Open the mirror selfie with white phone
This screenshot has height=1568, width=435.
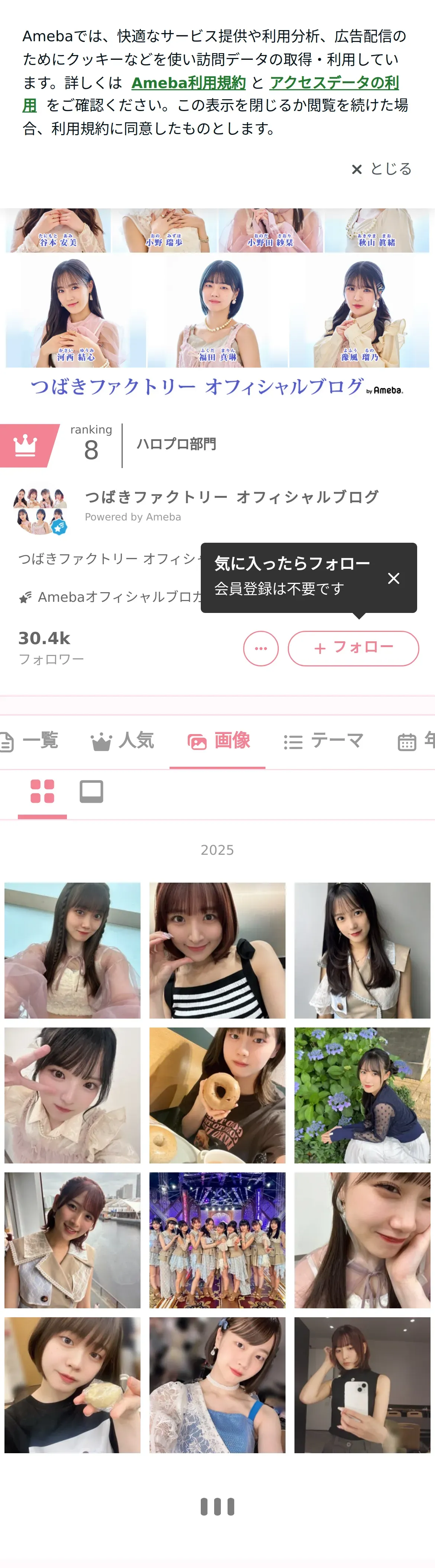point(362,1385)
